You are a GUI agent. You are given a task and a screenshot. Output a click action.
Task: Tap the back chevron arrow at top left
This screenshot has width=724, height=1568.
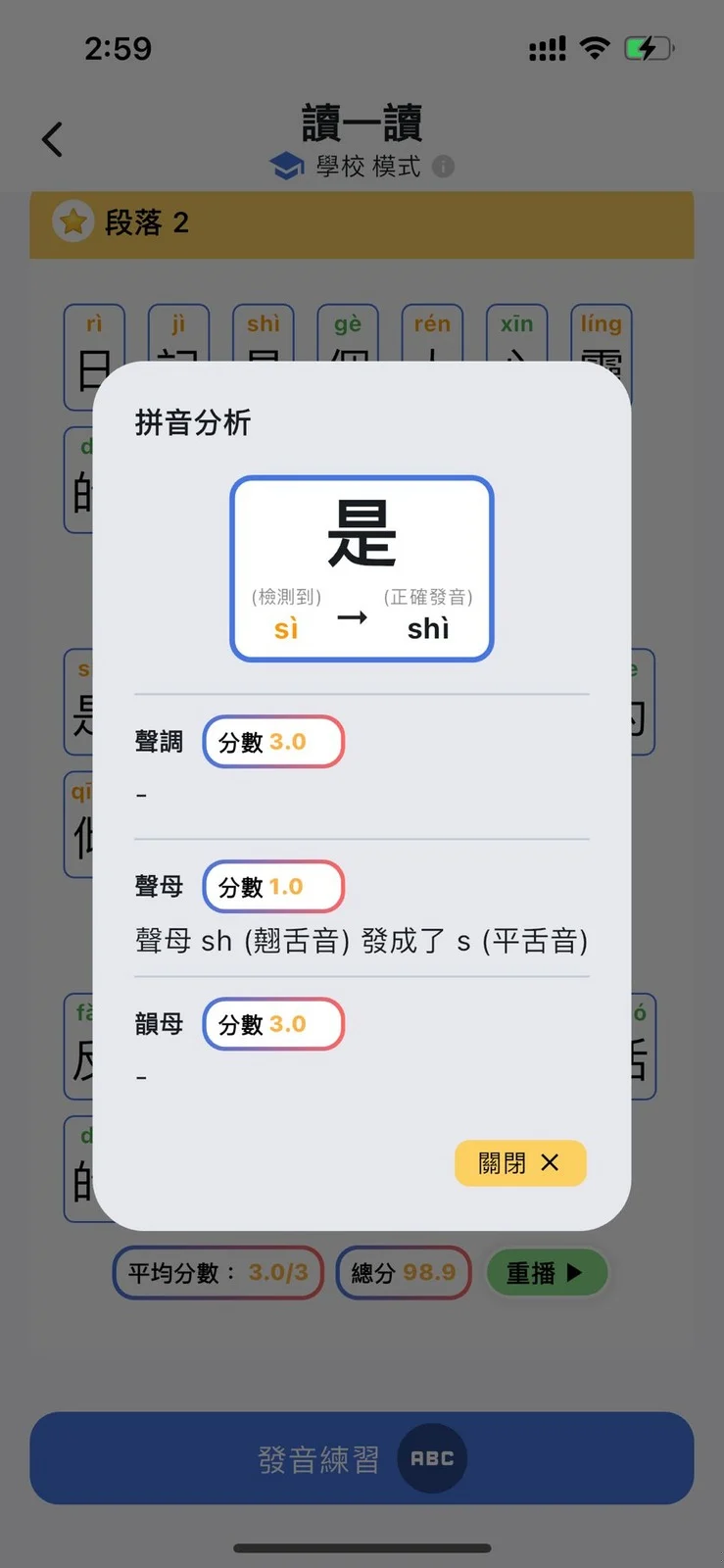(52, 138)
